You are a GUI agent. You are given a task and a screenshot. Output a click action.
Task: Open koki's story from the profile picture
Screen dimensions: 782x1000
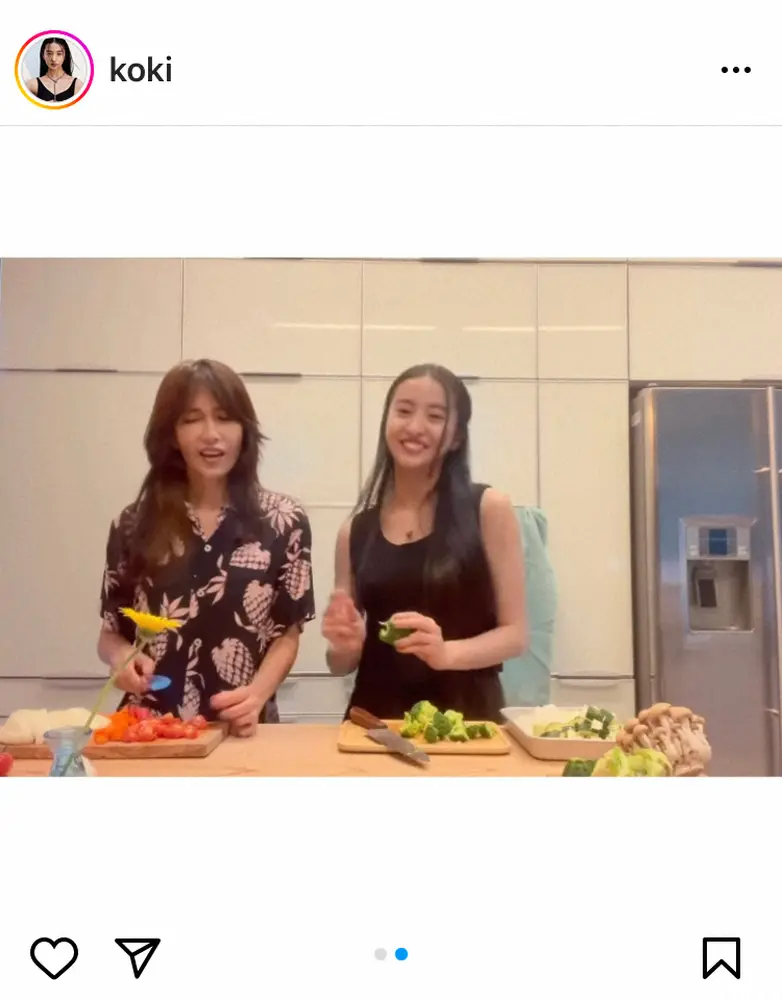click(x=54, y=69)
